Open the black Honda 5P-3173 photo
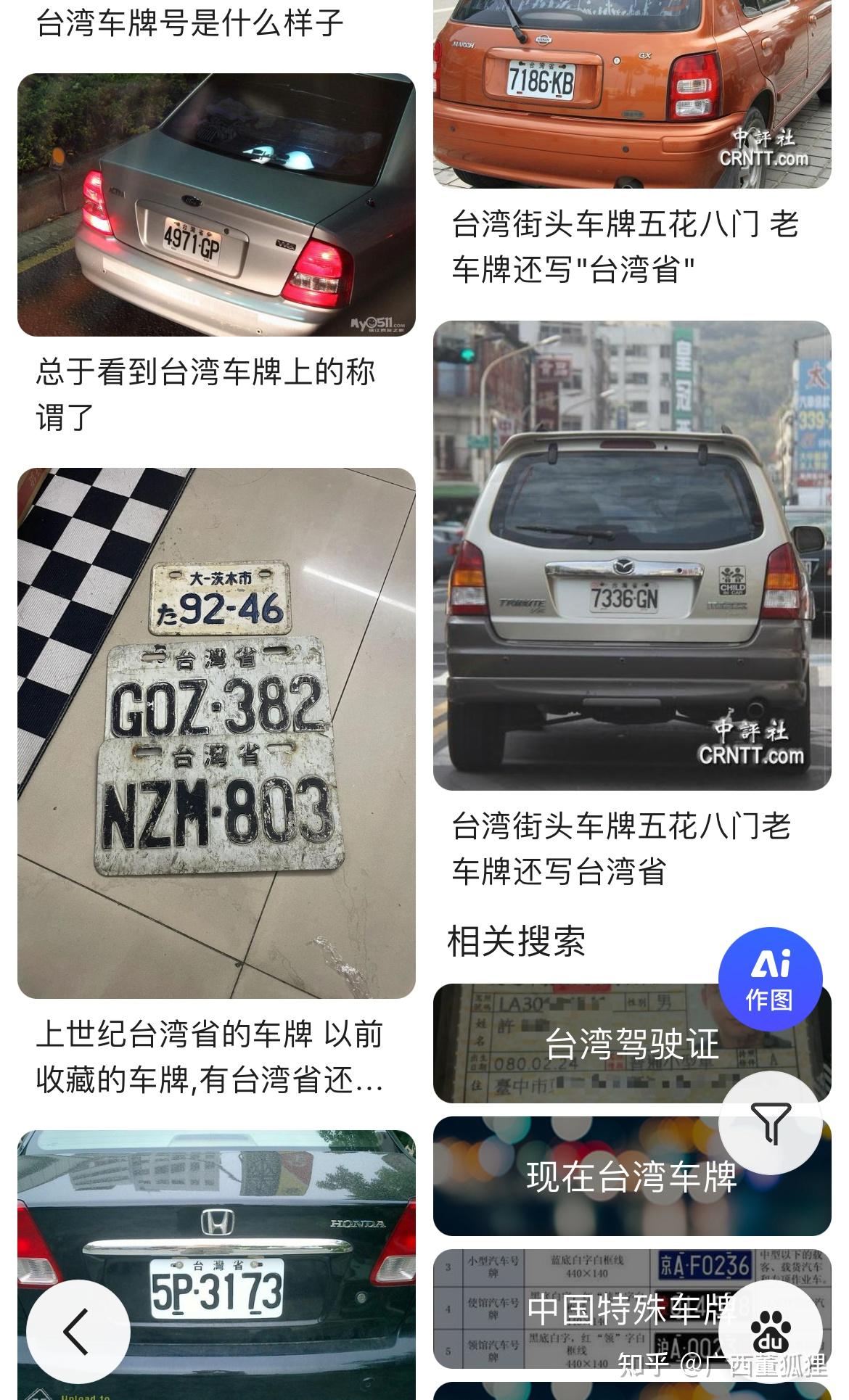 (218, 1262)
